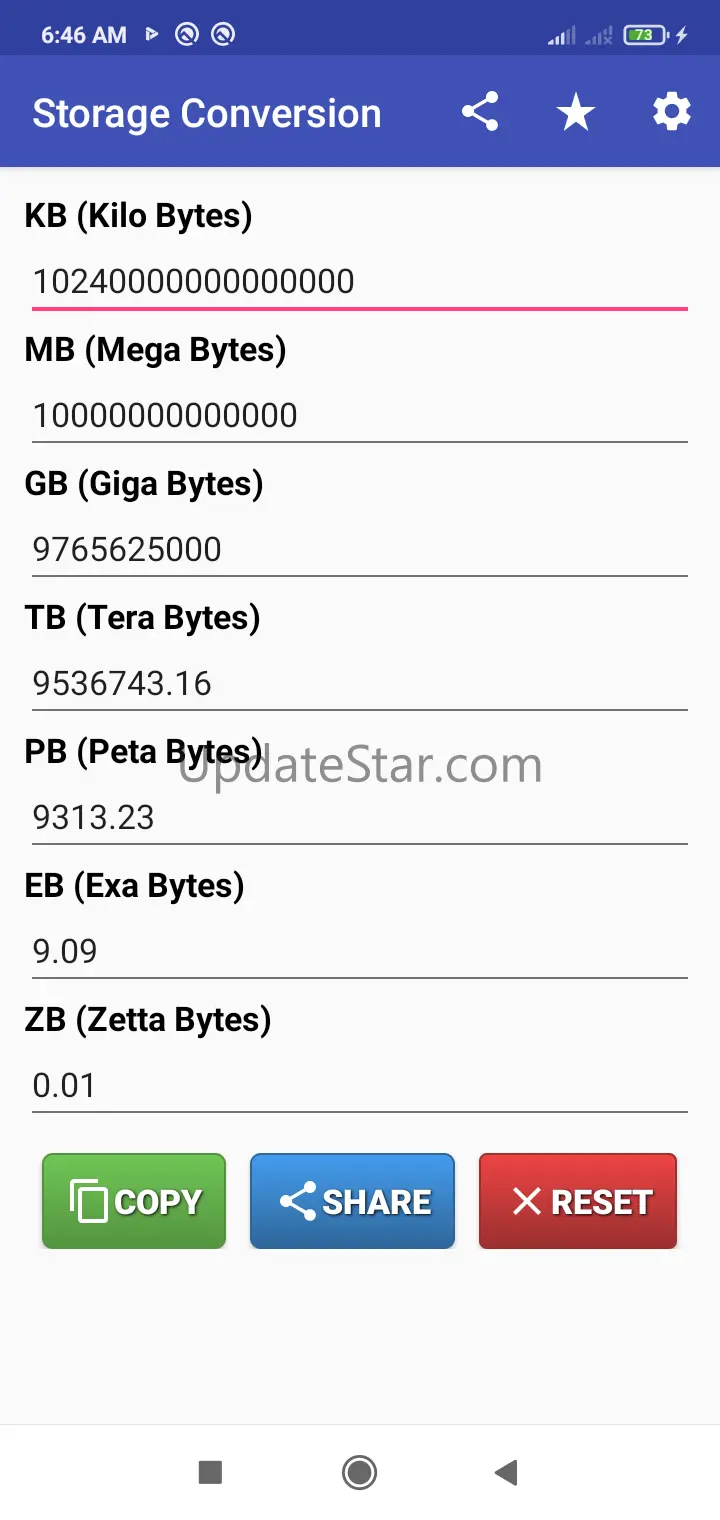This screenshot has height=1520, width=720.
Task: Reset all conversion fields
Action: (578, 1201)
